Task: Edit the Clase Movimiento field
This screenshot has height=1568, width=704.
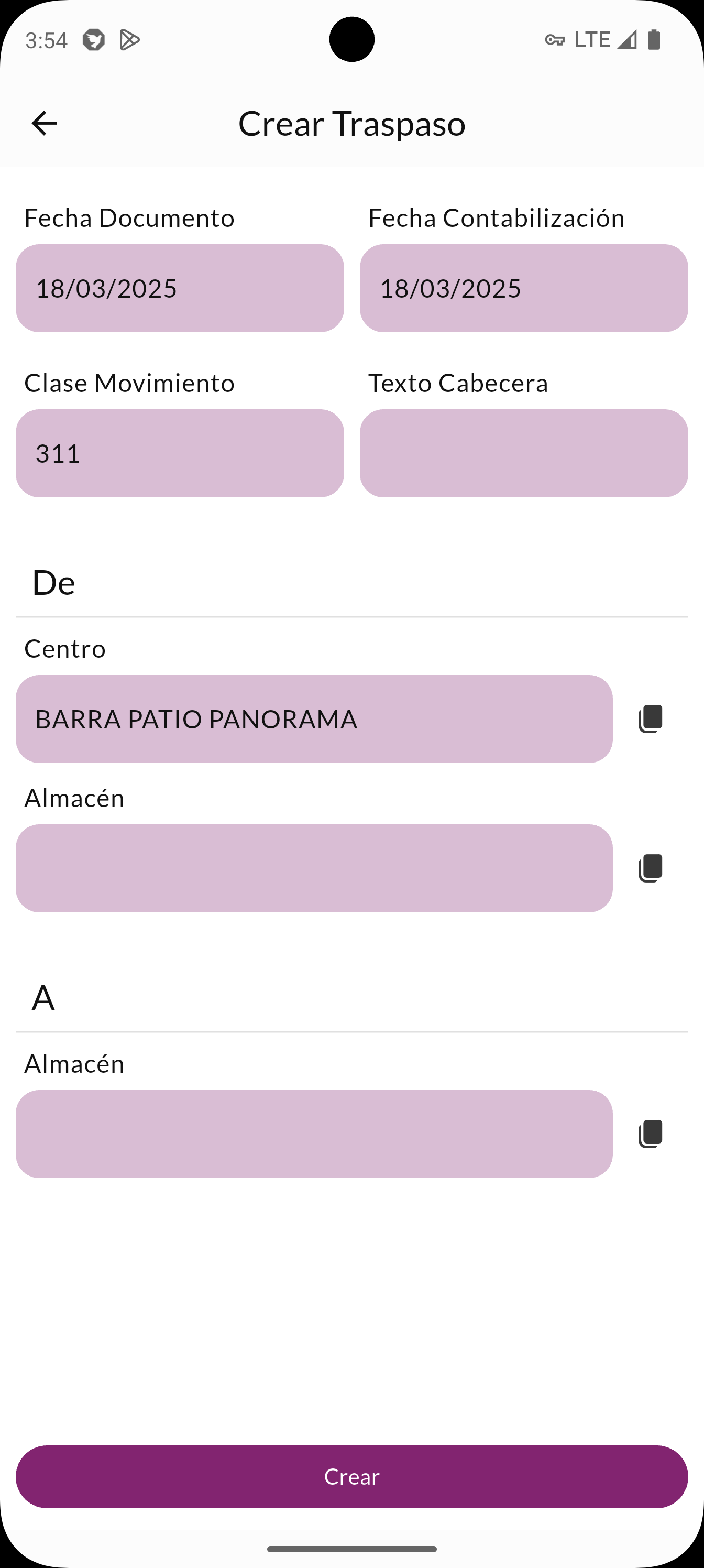Action: click(180, 453)
